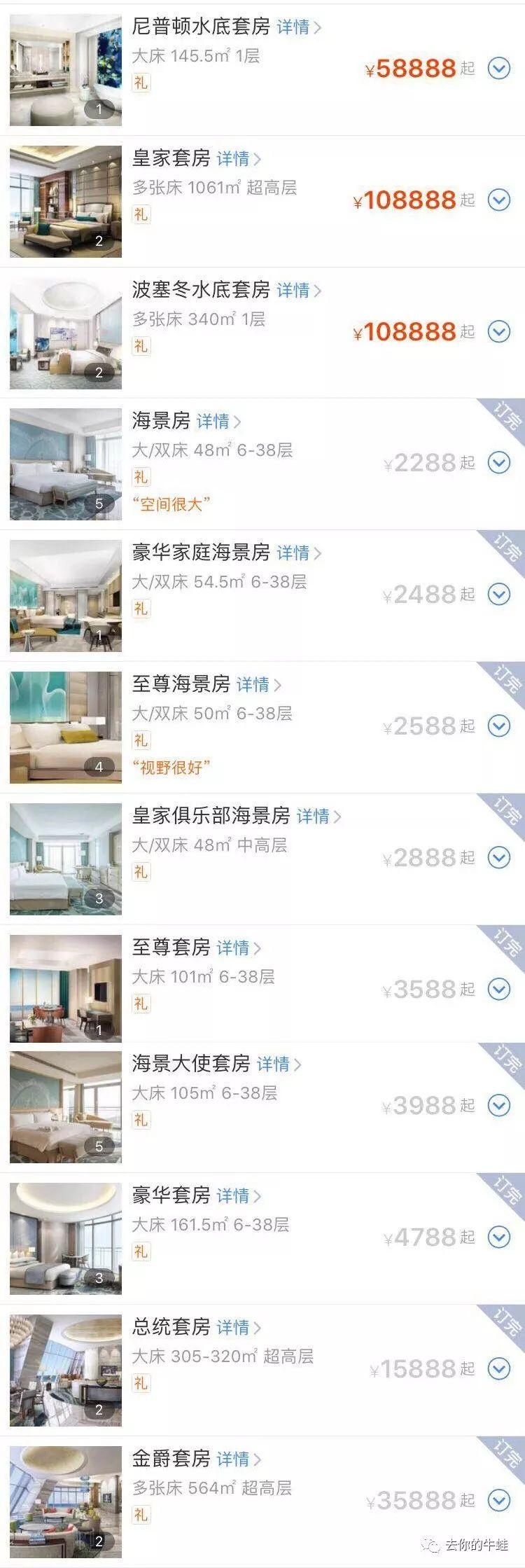
Task: Open 皇家俱乐部海景房 room photos
Action: [x=66, y=859]
